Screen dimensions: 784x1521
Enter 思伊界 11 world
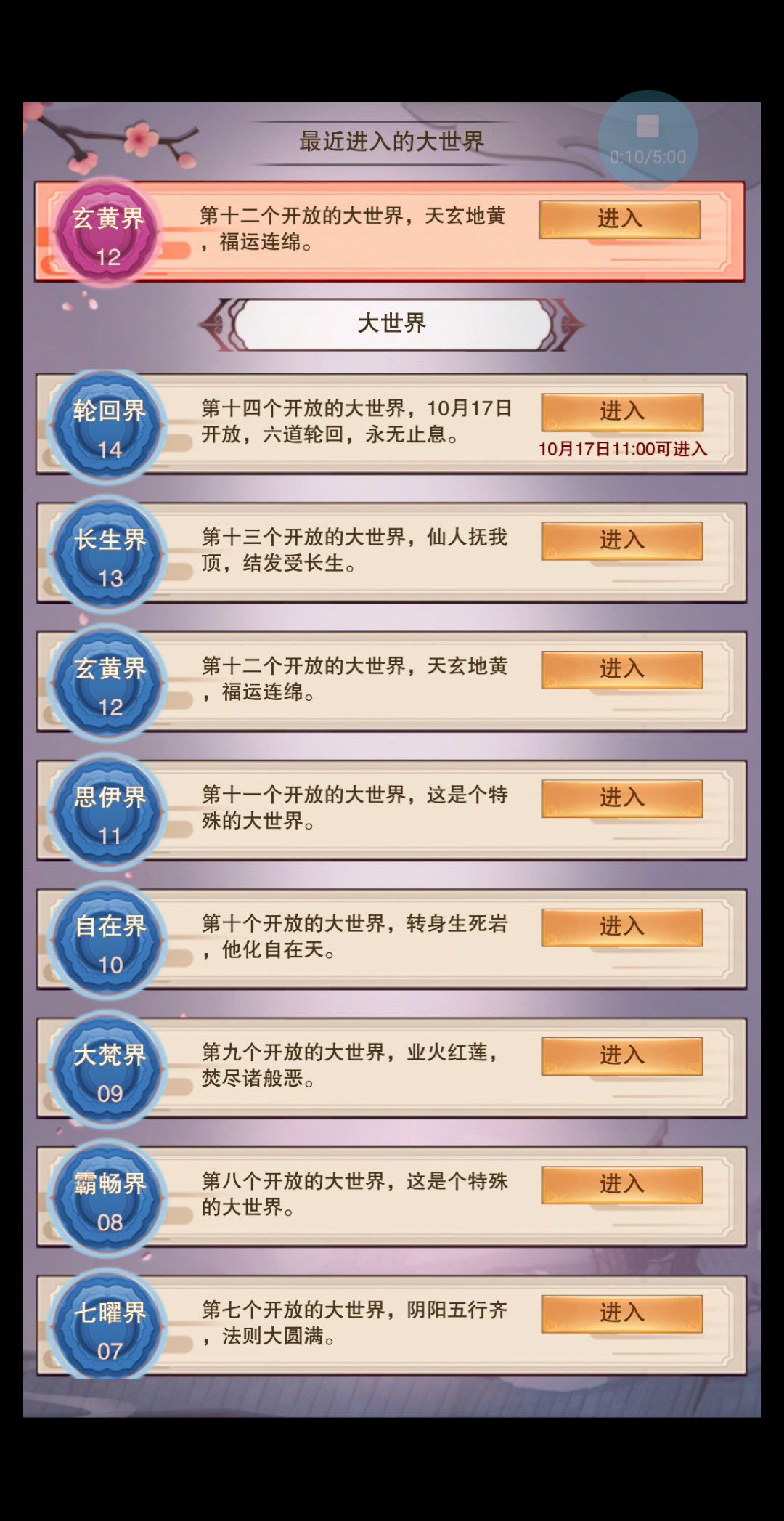tap(621, 798)
